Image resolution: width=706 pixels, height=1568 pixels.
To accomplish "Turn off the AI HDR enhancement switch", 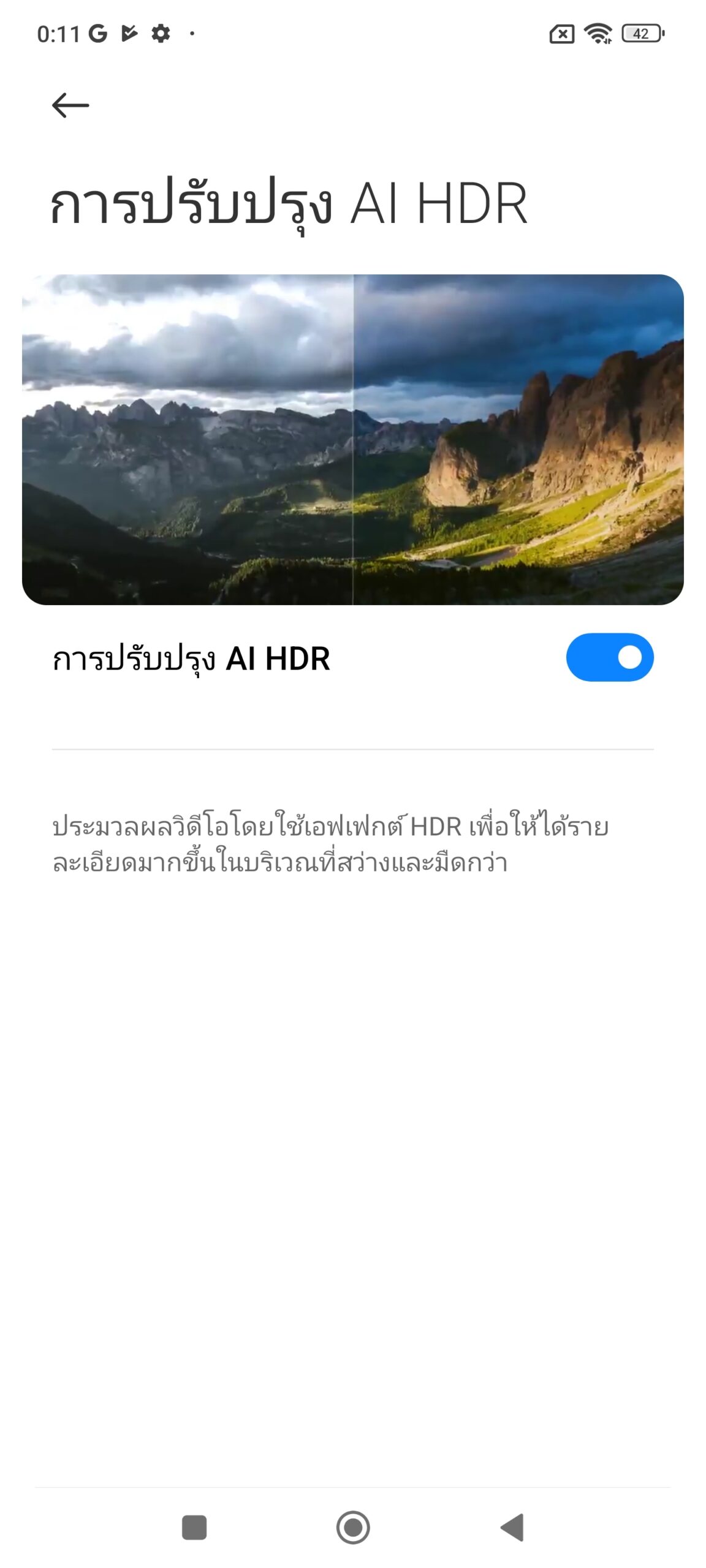I will coord(610,657).
